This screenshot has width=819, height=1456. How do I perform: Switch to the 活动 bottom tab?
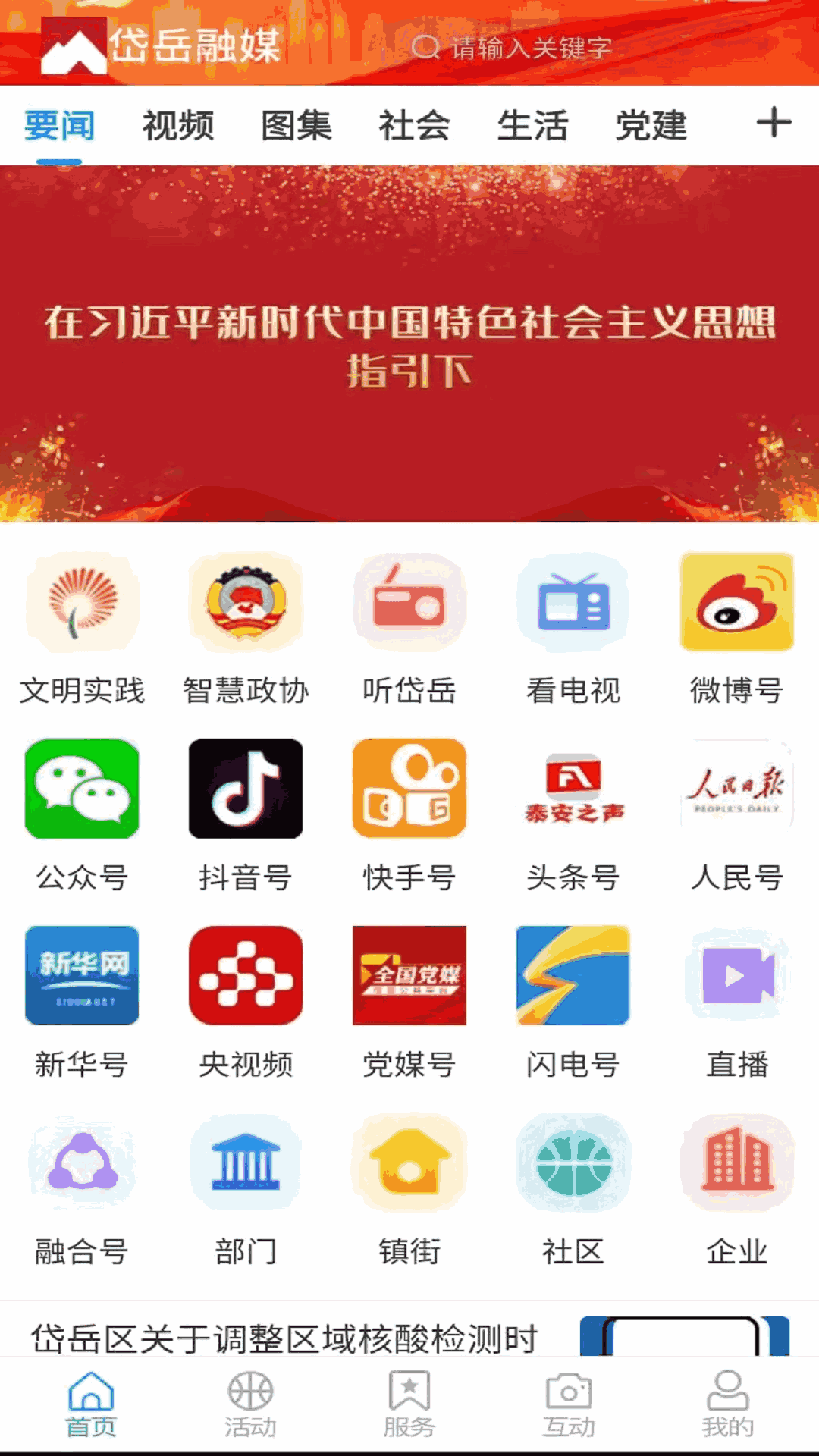[x=250, y=1404]
